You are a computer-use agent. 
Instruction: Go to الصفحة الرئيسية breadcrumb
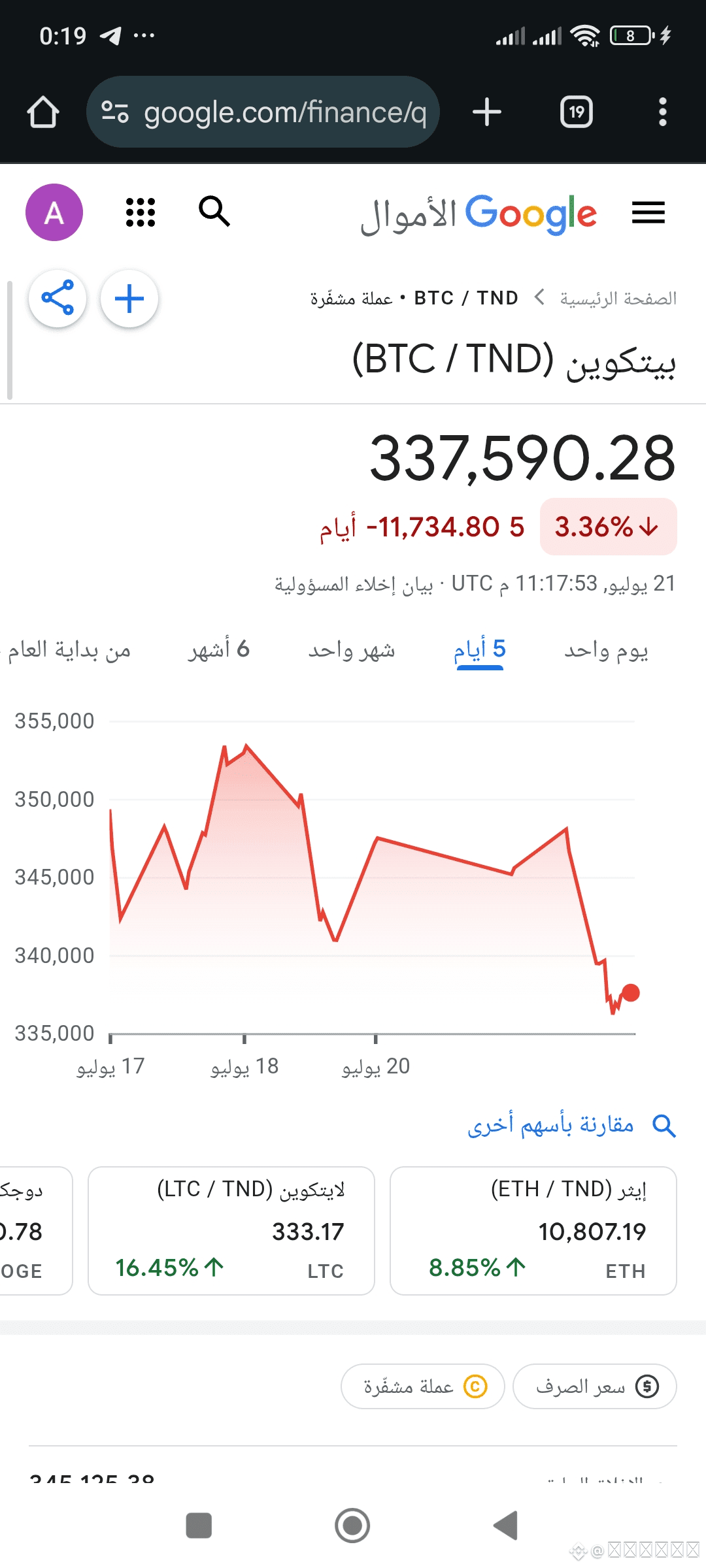coord(618,299)
